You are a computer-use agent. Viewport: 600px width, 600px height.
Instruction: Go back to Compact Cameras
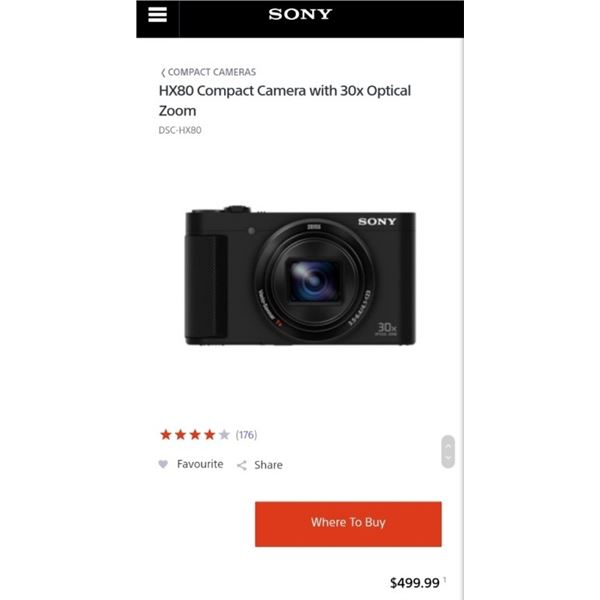click(208, 72)
